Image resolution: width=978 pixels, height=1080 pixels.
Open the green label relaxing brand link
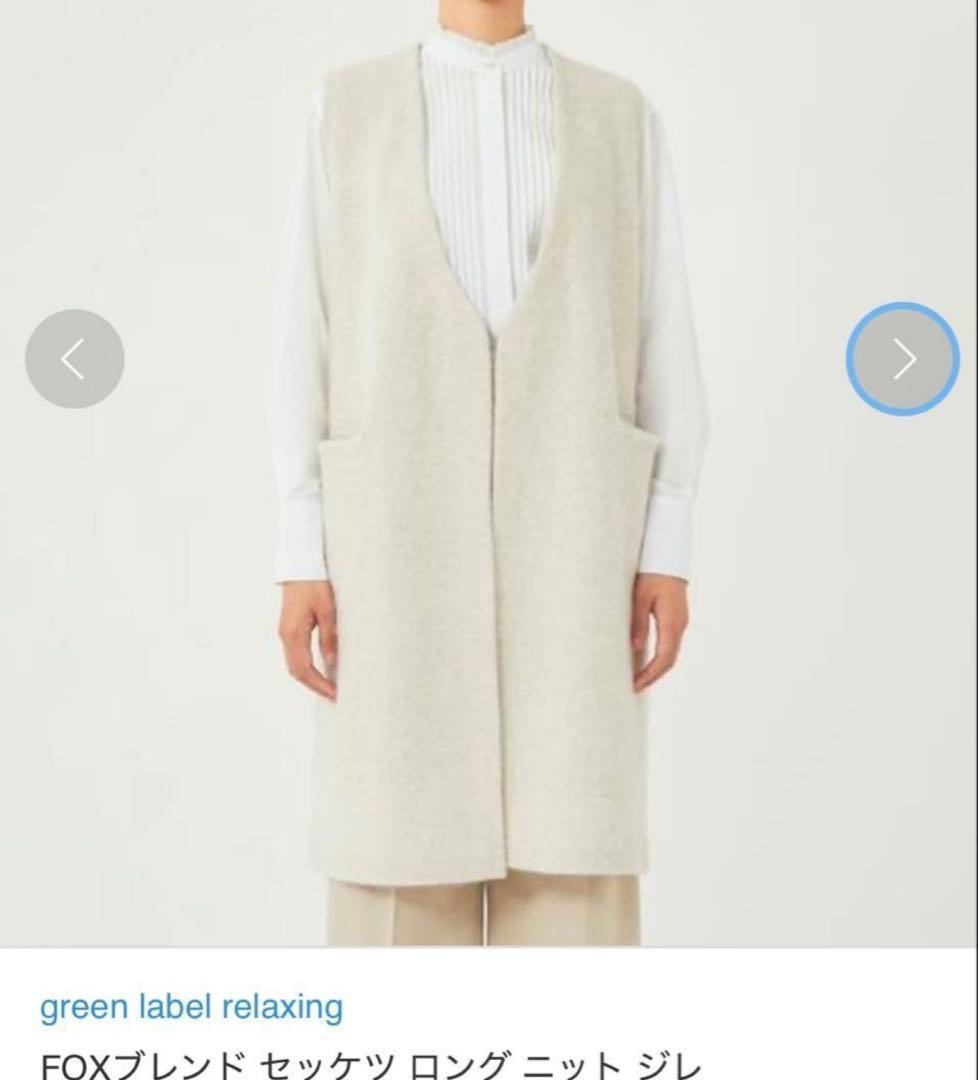pos(191,1006)
